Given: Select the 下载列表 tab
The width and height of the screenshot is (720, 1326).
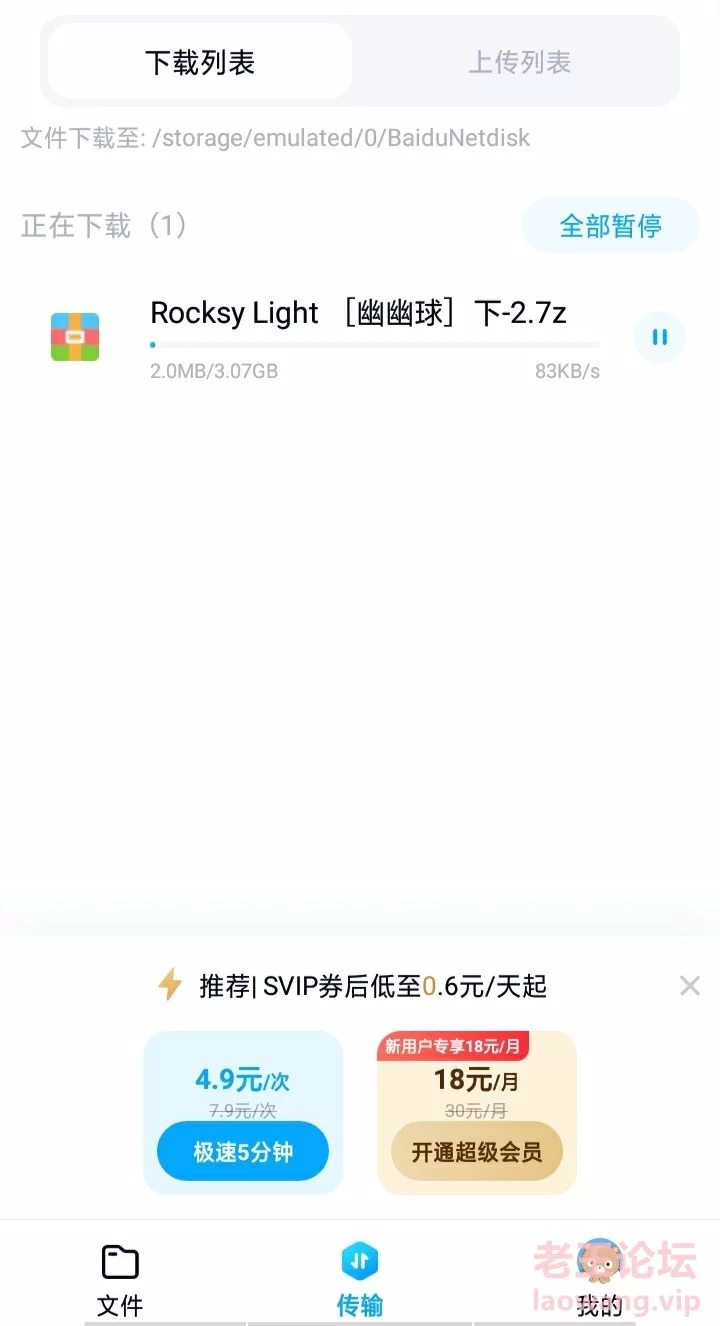Looking at the screenshot, I should [x=200, y=62].
